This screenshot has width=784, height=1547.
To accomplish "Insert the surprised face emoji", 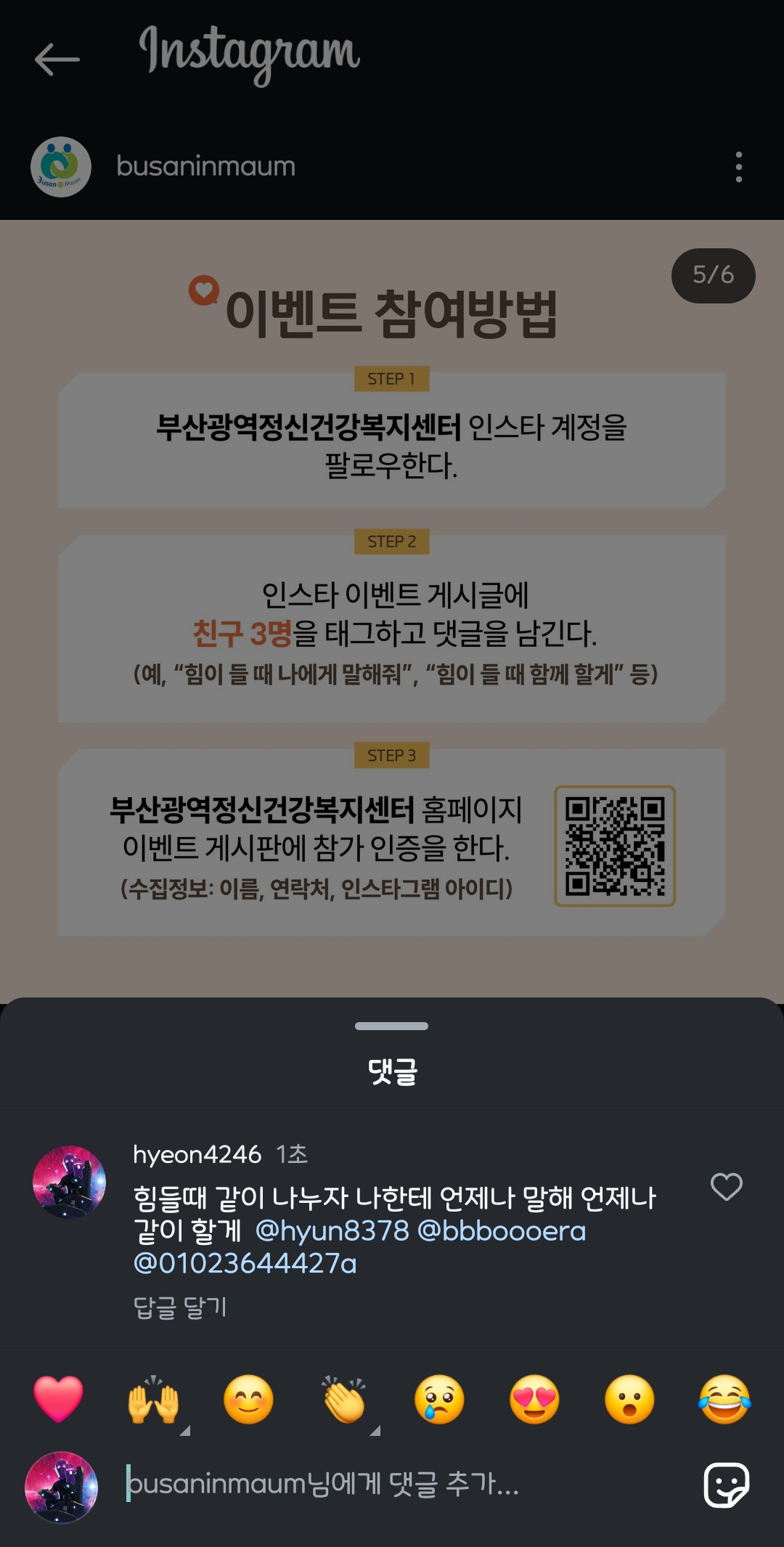I will [x=629, y=1399].
